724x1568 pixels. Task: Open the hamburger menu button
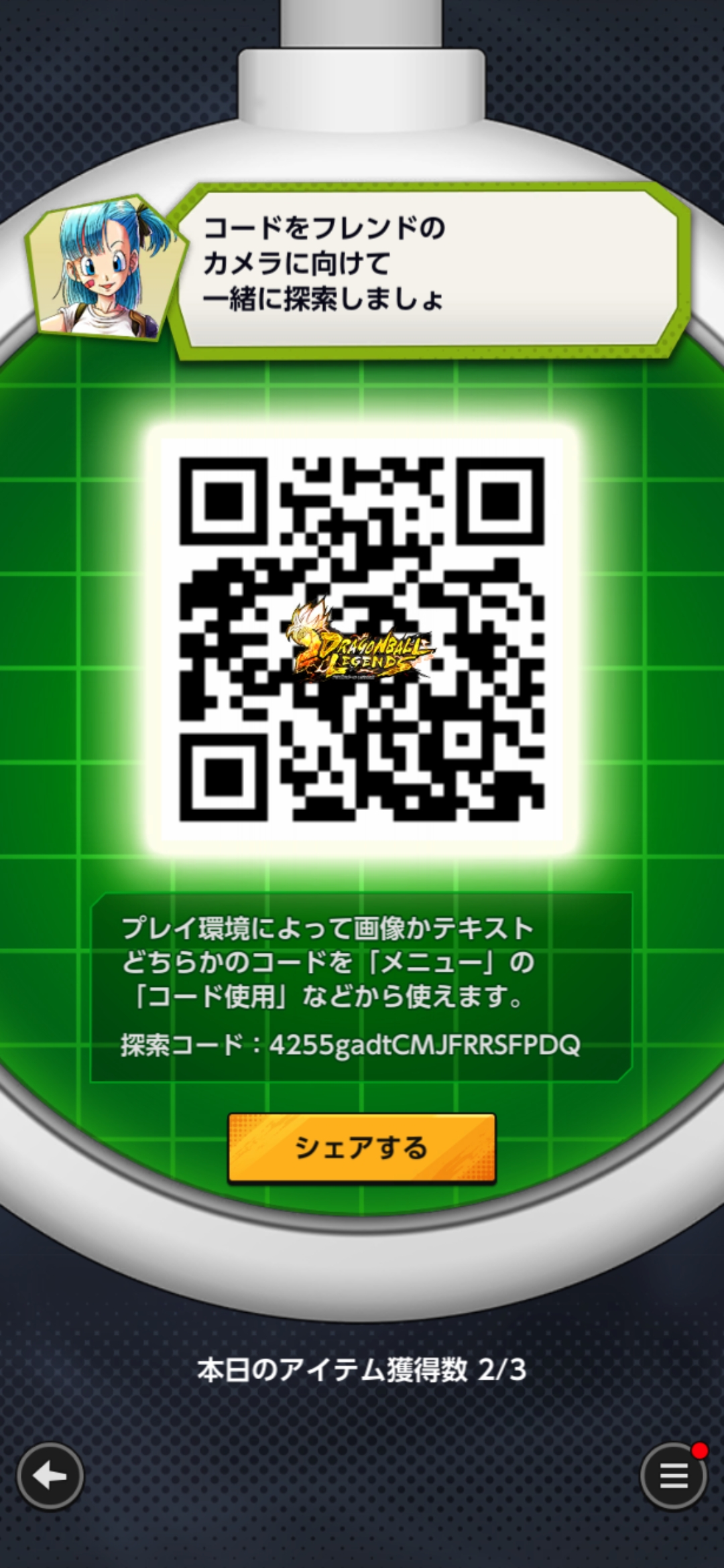click(673, 1476)
